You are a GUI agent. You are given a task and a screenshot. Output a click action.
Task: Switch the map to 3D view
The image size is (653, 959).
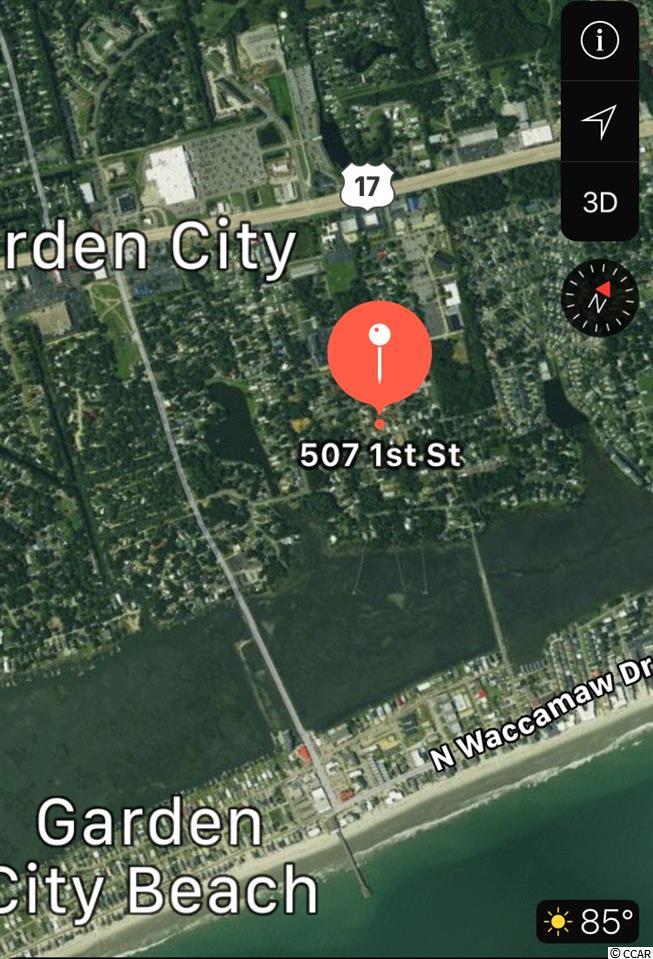(600, 202)
